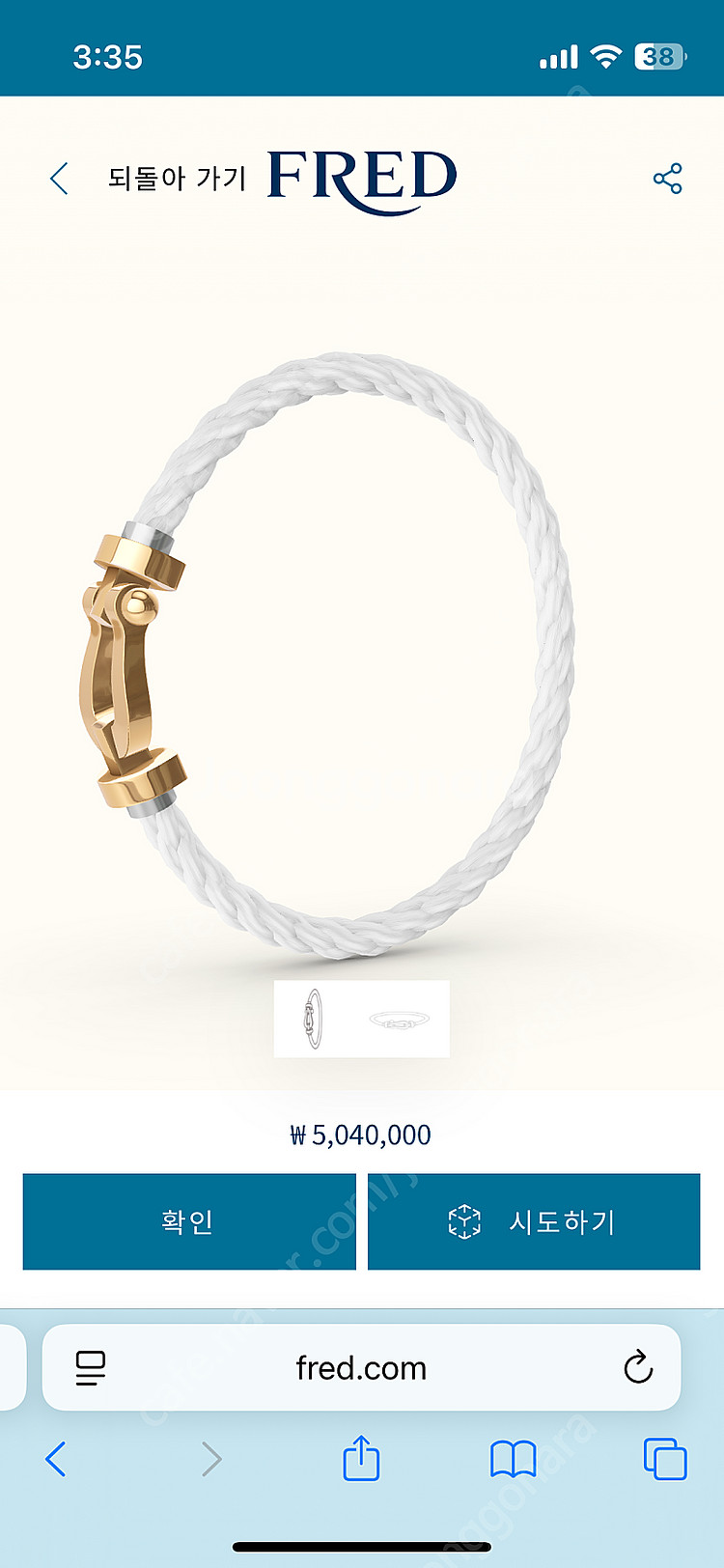Image resolution: width=724 pixels, height=1568 pixels.
Task: Go to the previous page in Safari
Action: pyautogui.click(x=56, y=1459)
